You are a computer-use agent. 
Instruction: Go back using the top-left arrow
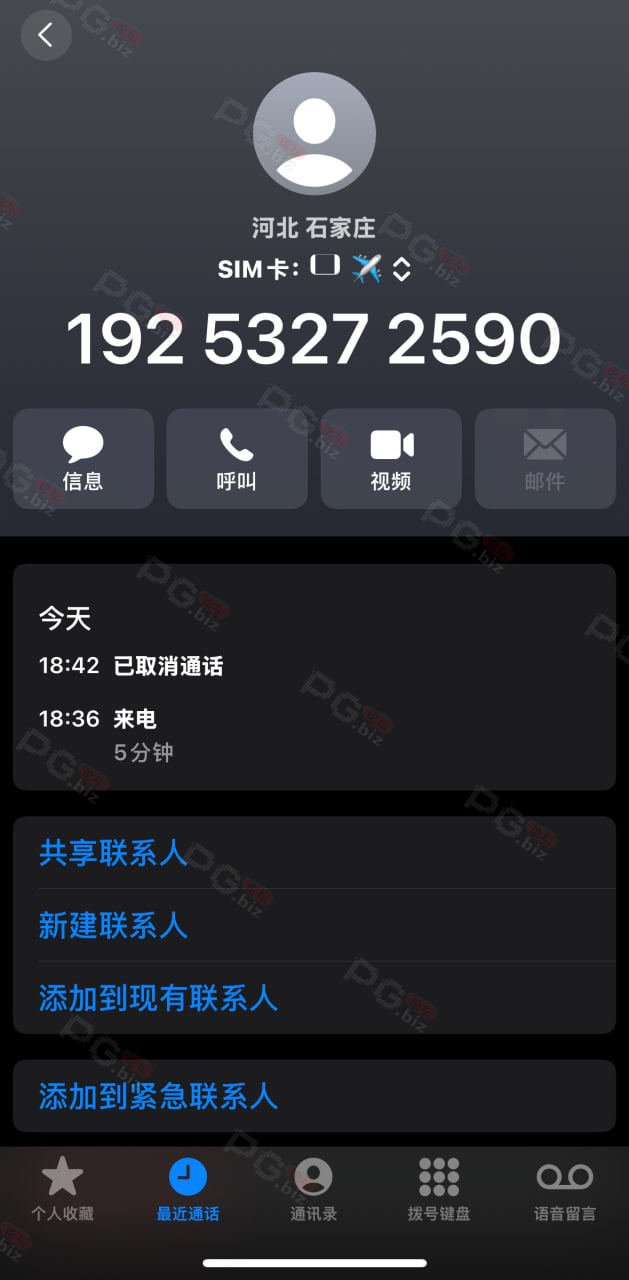pyautogui.click(x=46, y=35)
